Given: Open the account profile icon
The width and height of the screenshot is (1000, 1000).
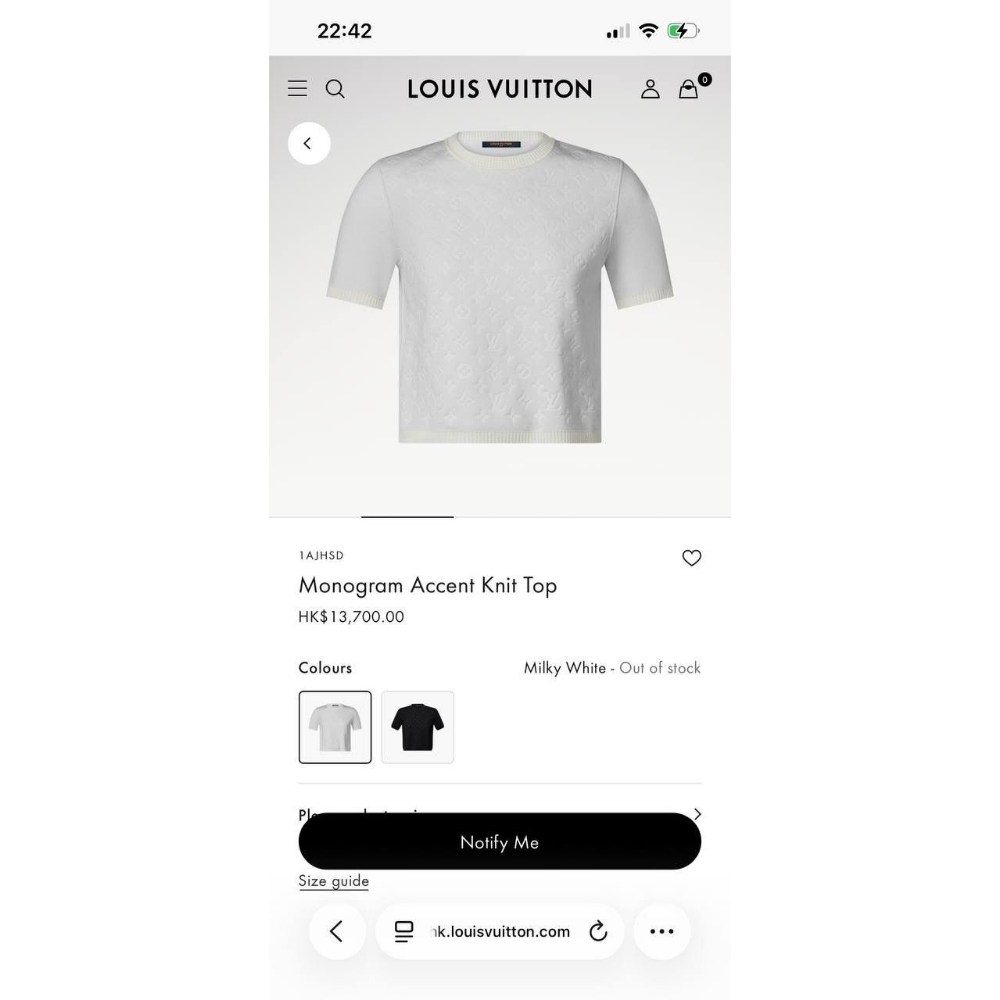Looking at the screenshot, I should click(x=650, y=89).
